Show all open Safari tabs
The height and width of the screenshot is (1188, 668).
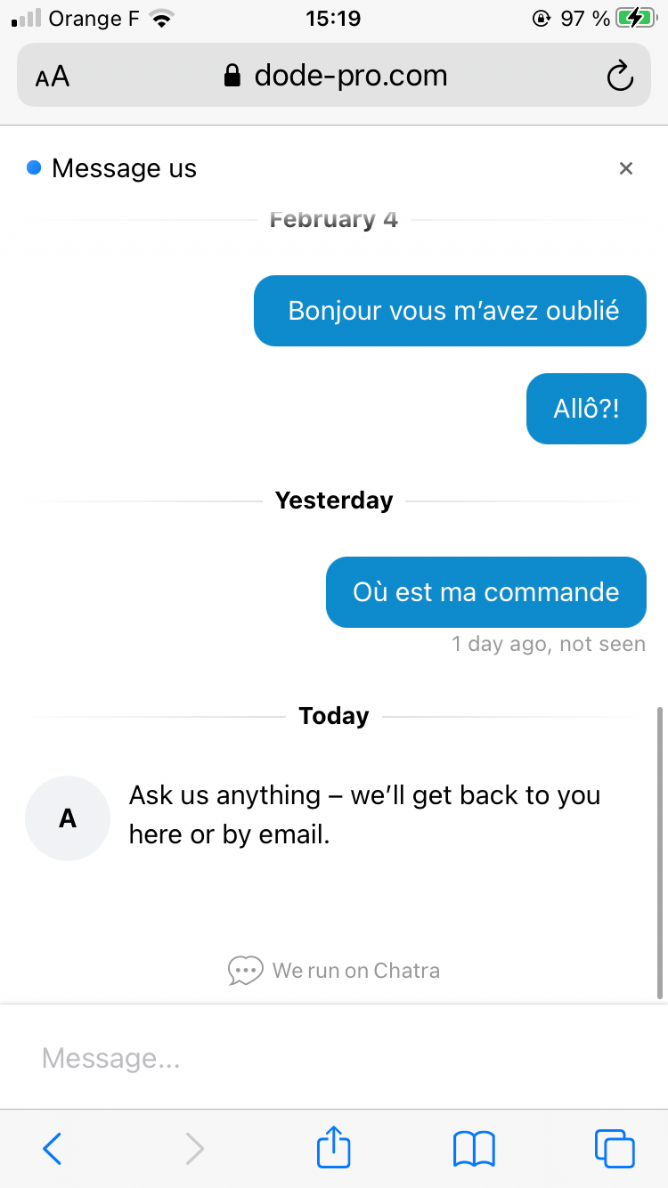[x=614, y=1149]
